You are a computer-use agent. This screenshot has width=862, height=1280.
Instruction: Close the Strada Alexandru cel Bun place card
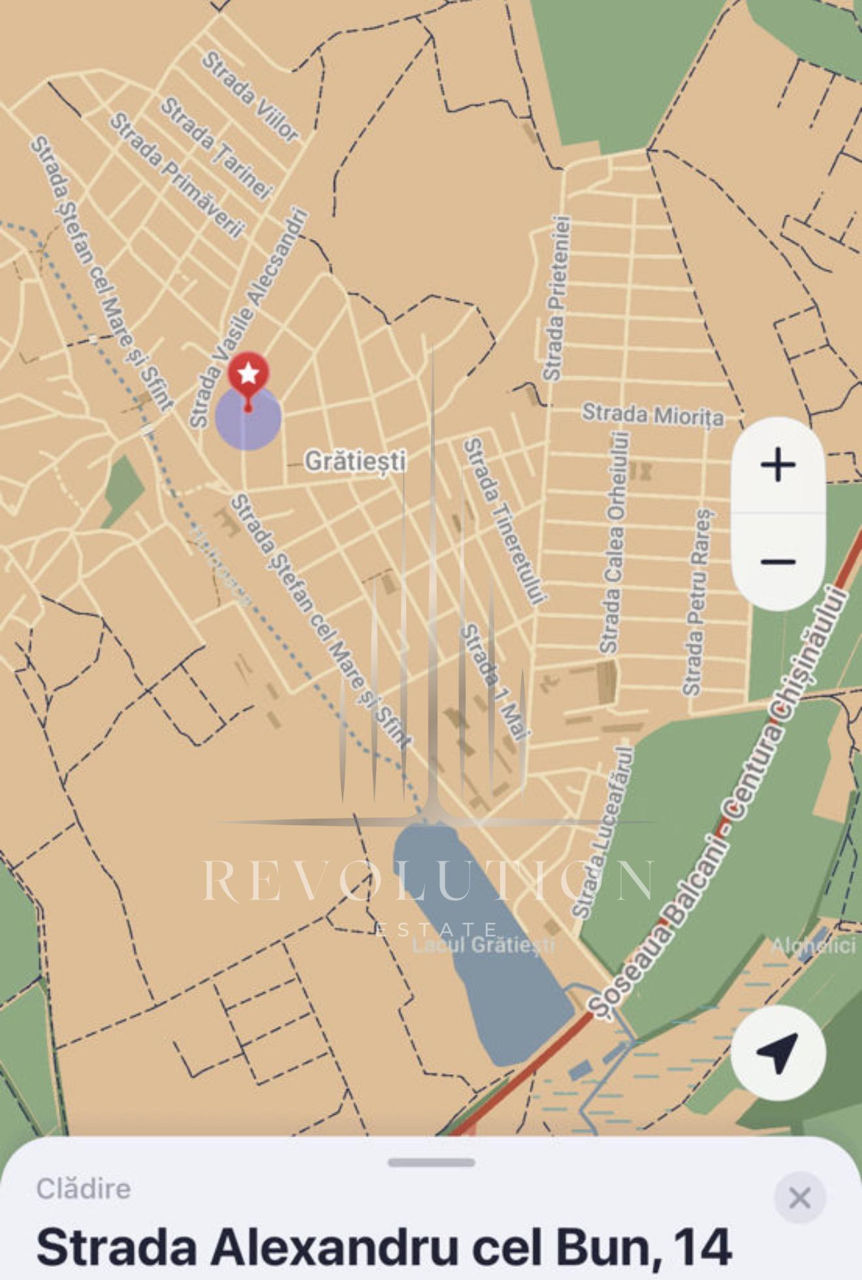pyautogui.click(x=799, y=1197)
